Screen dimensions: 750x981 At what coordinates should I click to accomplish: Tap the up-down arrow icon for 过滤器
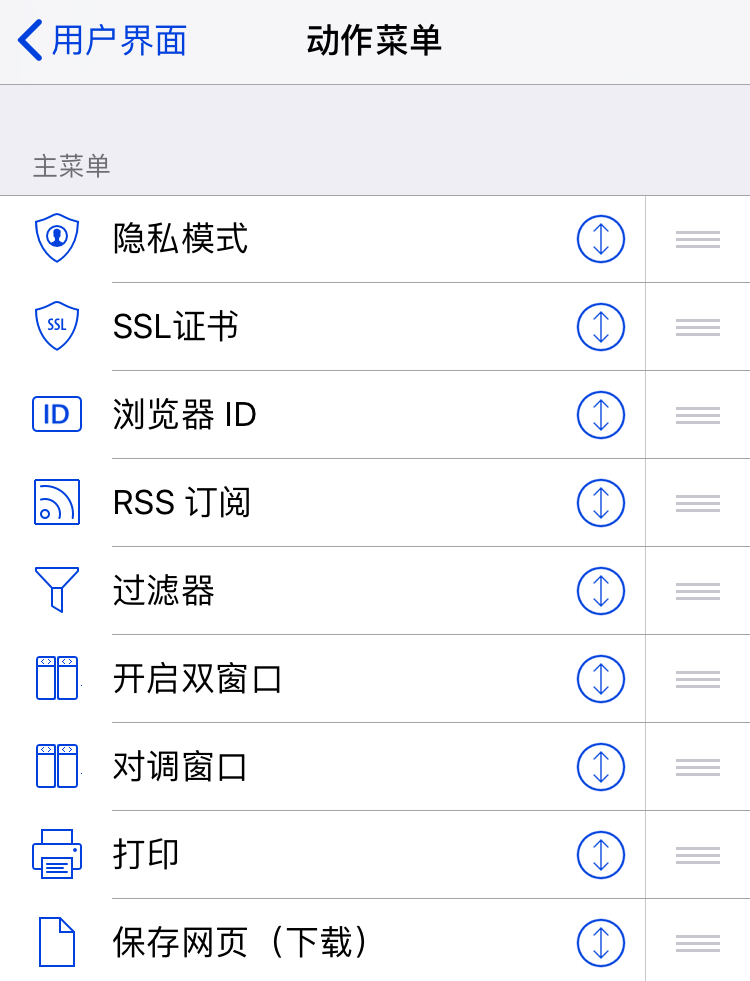pos(601,591)
